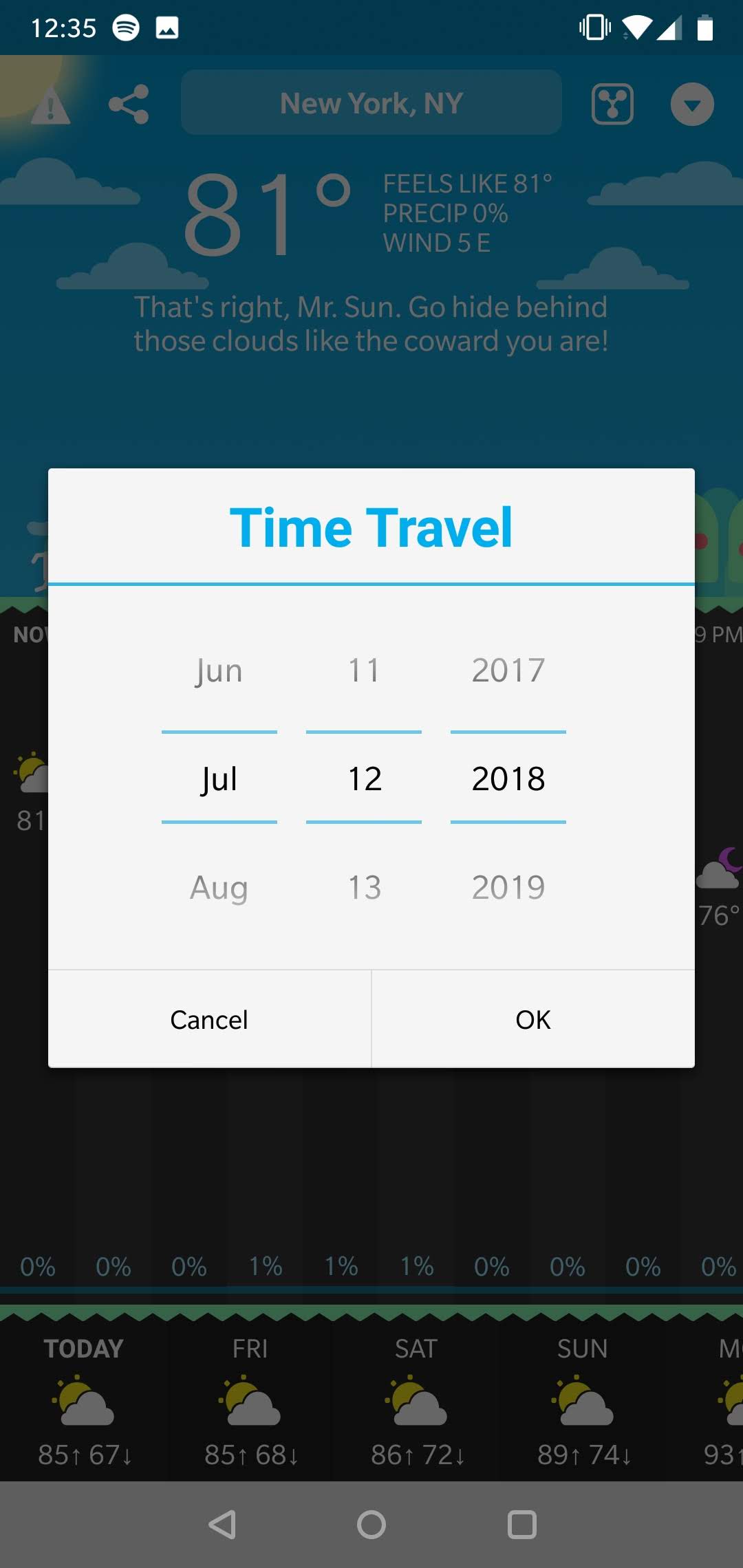Edit the selected day 12
The image size is (743, 1568).
(364, 778)
